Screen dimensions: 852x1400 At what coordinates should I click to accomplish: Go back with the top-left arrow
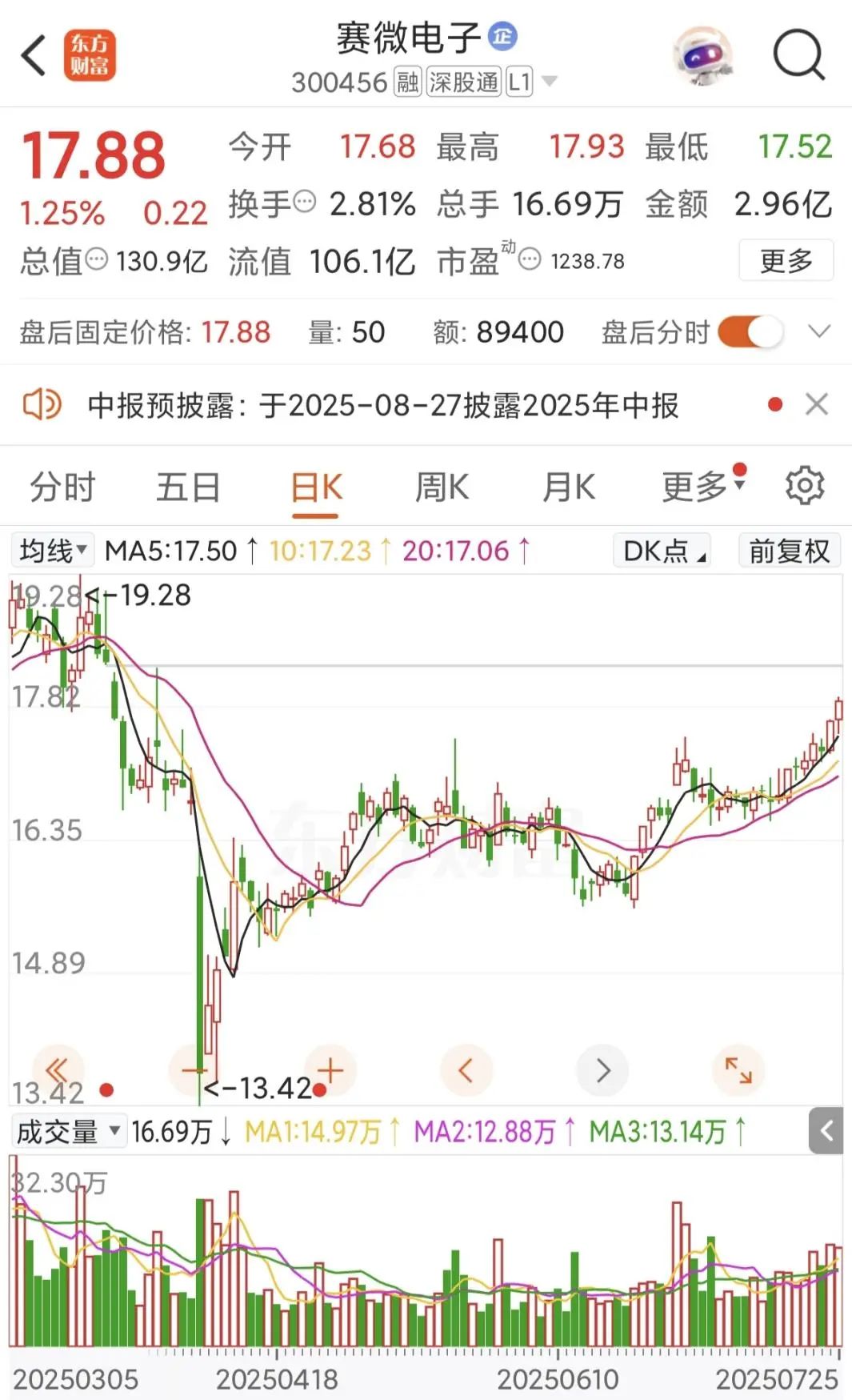point(34,56)
